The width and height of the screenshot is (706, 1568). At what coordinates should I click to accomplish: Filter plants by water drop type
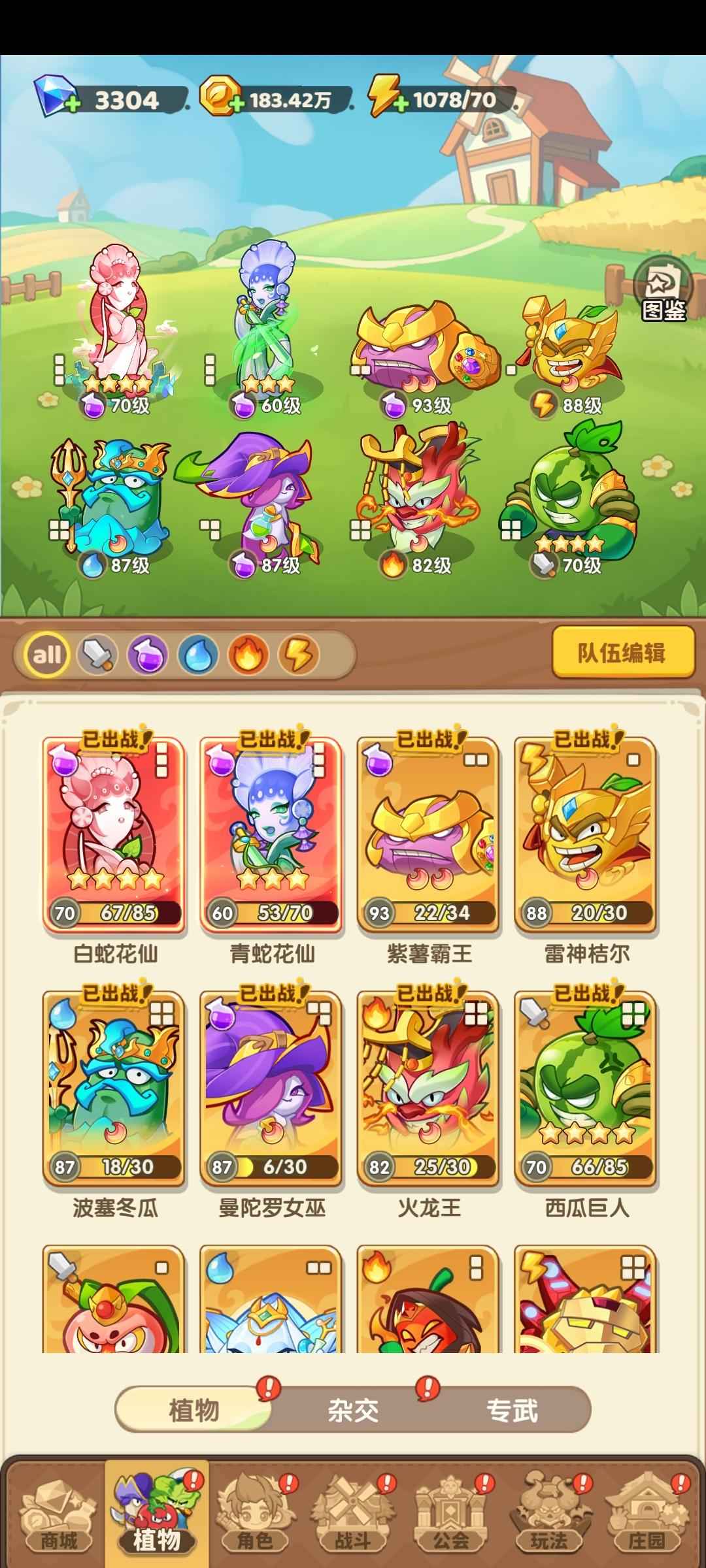[197, 654]
